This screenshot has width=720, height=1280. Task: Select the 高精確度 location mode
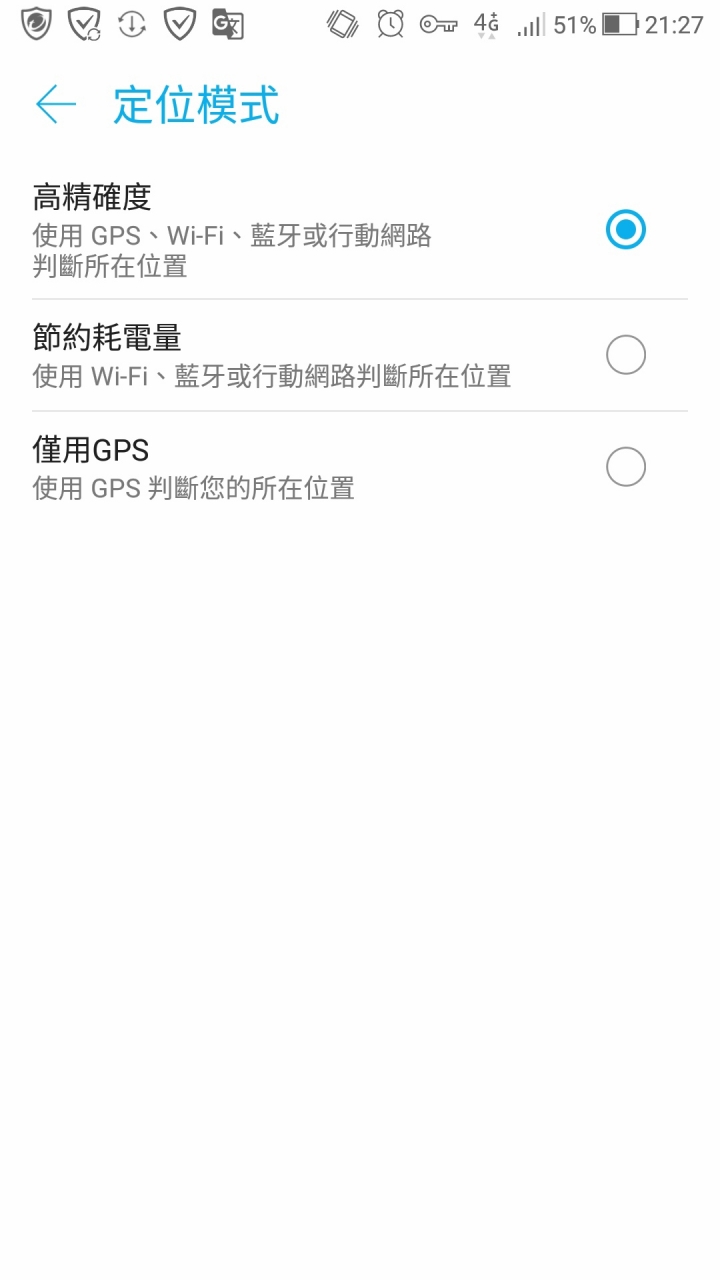point(360,231)
